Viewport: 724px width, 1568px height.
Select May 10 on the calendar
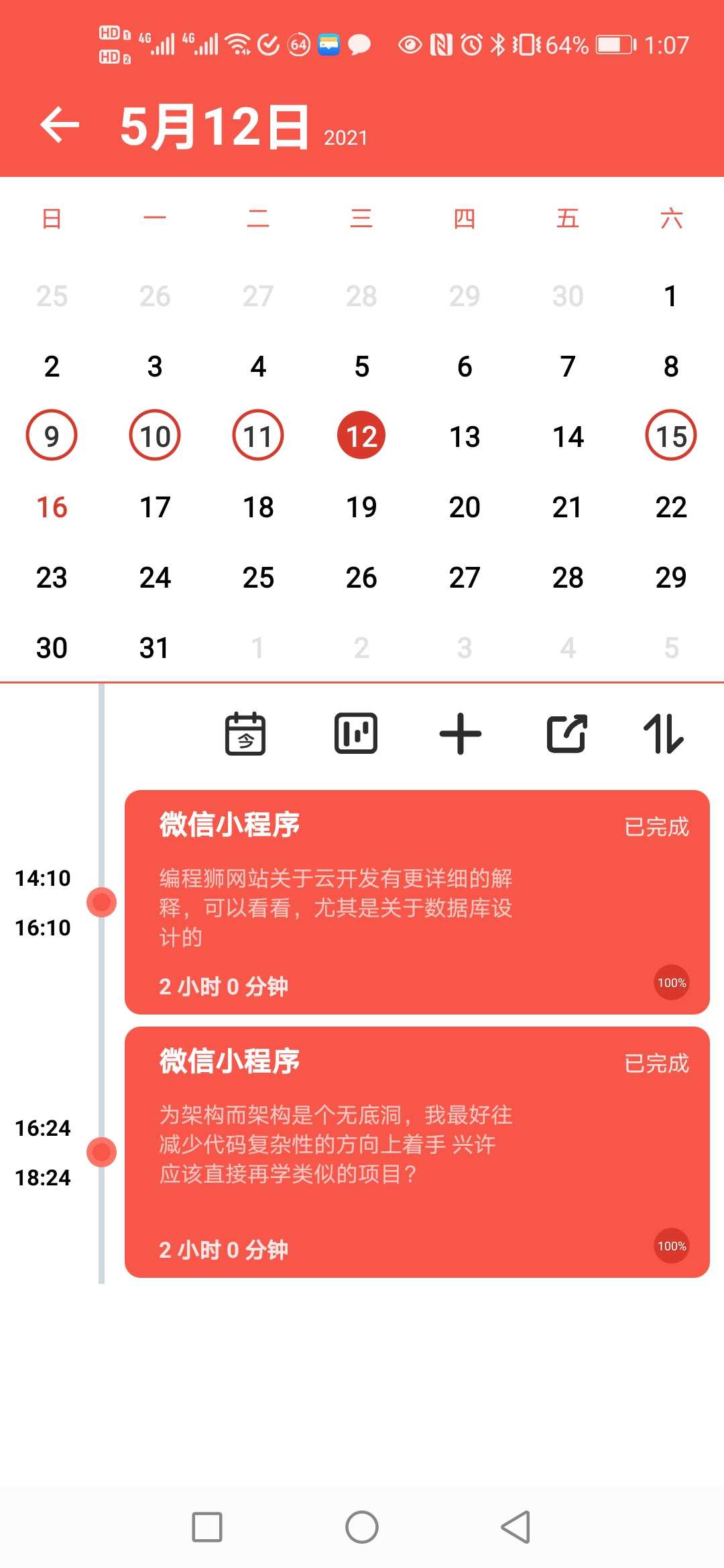pyautogui.click(x=155, y=436)
